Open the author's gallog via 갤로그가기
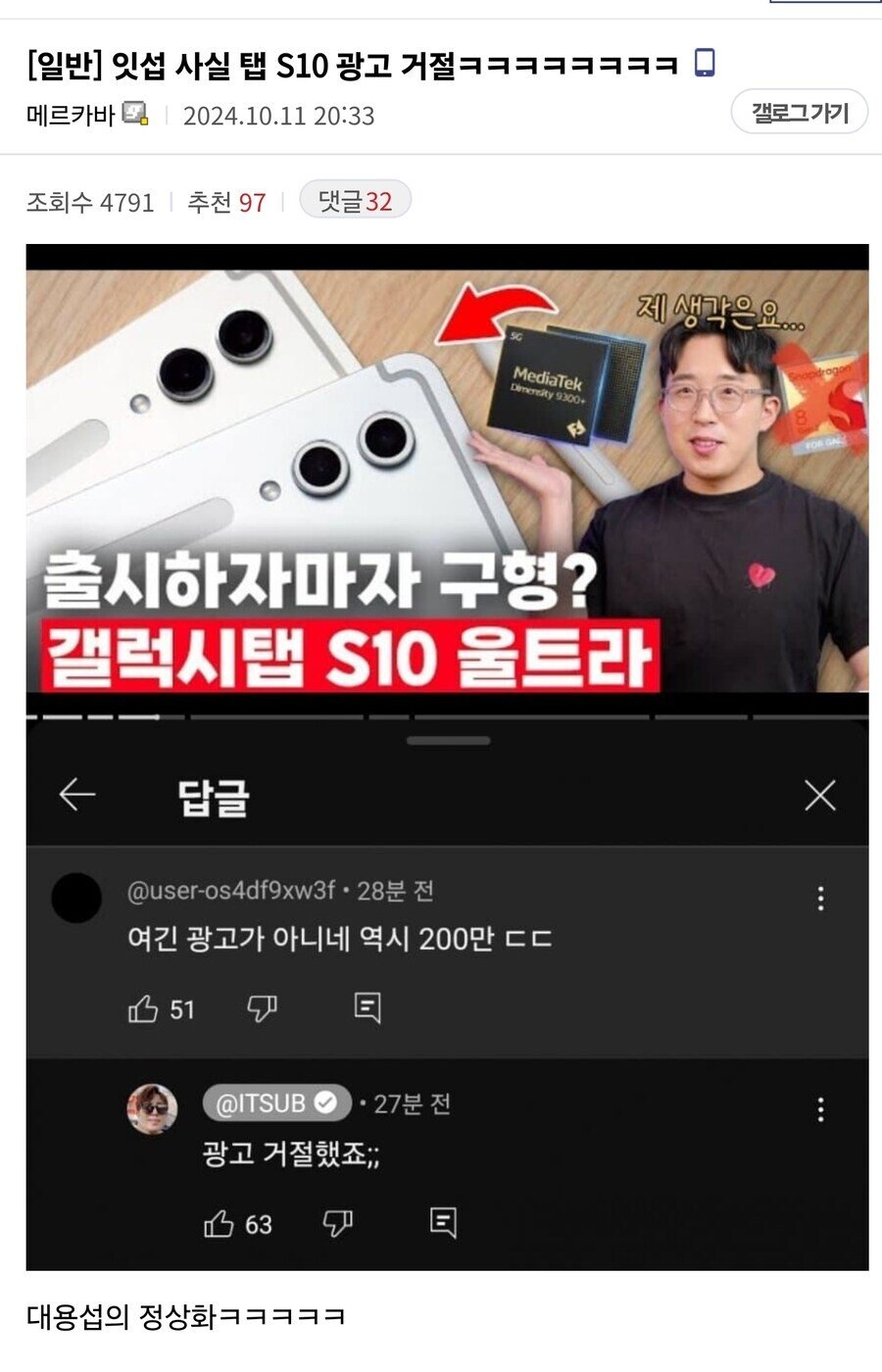The height and width of the screenshot is (1372, 882). tap(799, 113)
